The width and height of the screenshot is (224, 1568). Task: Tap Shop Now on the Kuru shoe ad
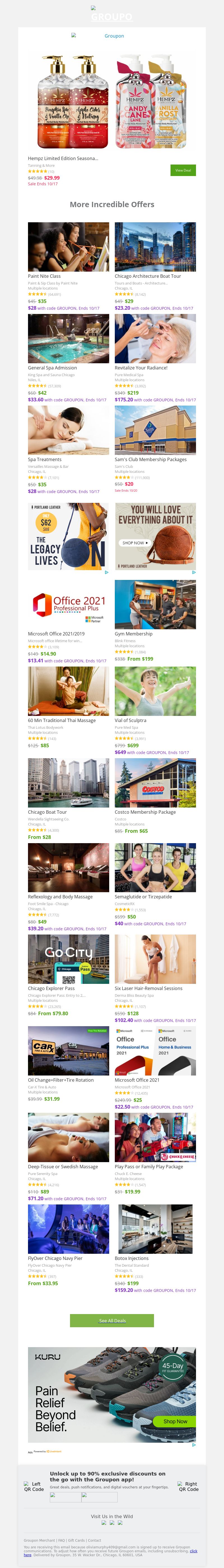(x=175, y=1421)
